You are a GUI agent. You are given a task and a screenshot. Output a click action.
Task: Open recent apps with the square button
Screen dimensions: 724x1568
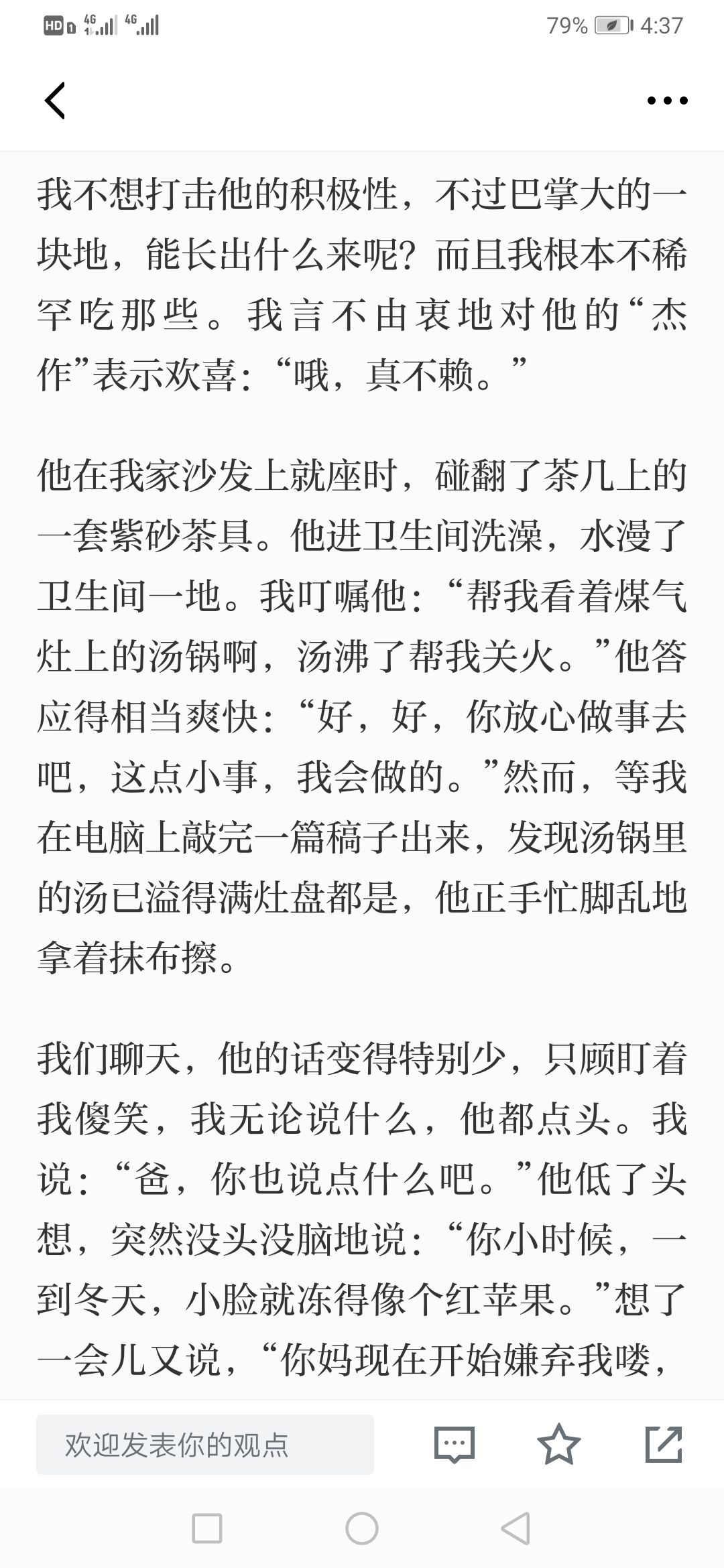[x=207, y=1528]
